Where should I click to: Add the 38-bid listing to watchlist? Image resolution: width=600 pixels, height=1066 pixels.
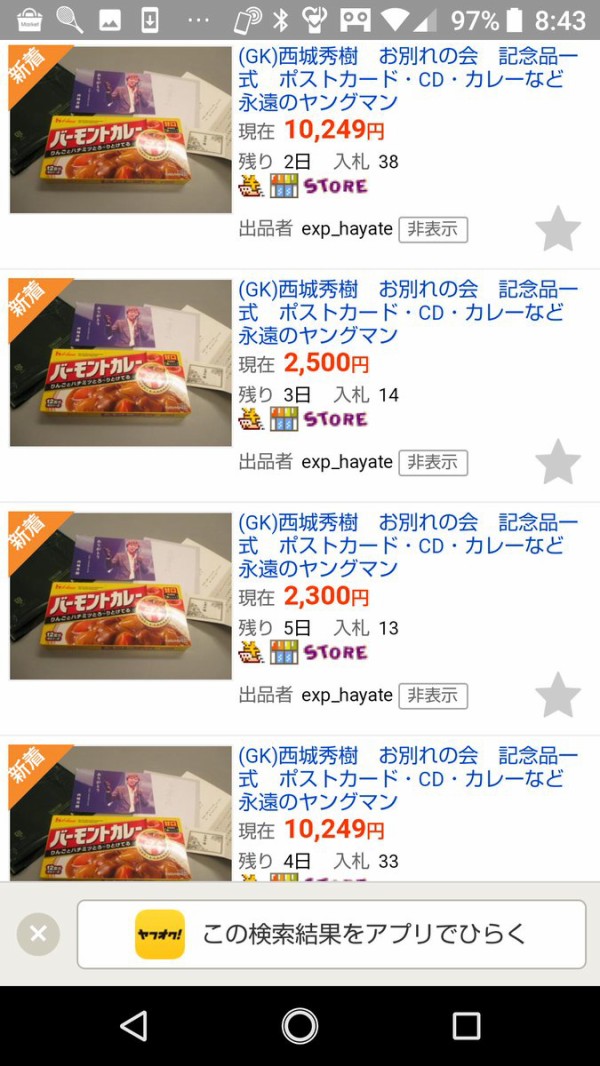[x=557, y=229]
